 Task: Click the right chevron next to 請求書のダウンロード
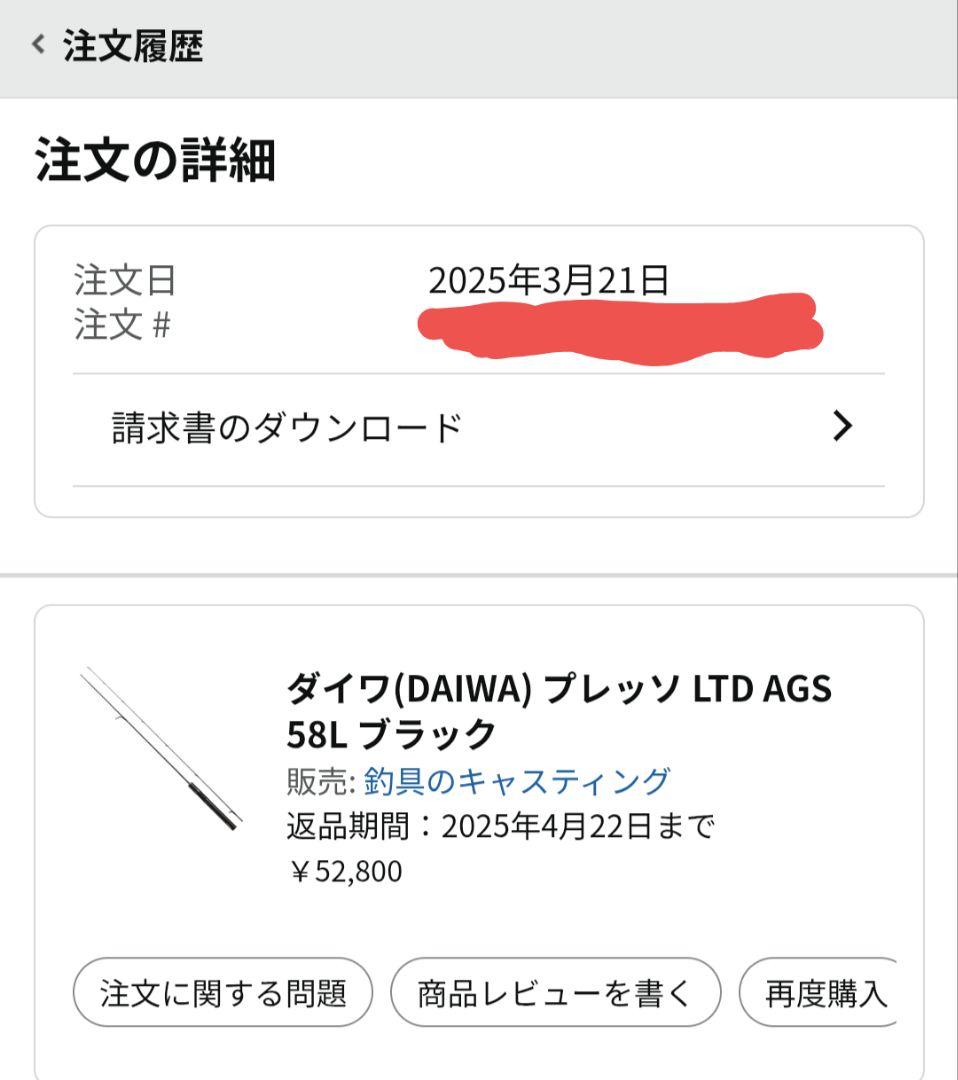click(843, 424)
